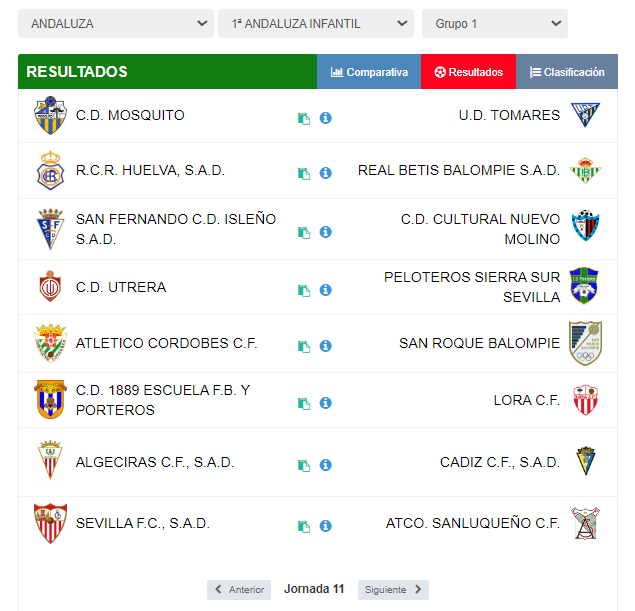Open the Cadiz C.F., S.A.D. team
The height and width of the screenshot is (611, 635).
tap(499, 462)
